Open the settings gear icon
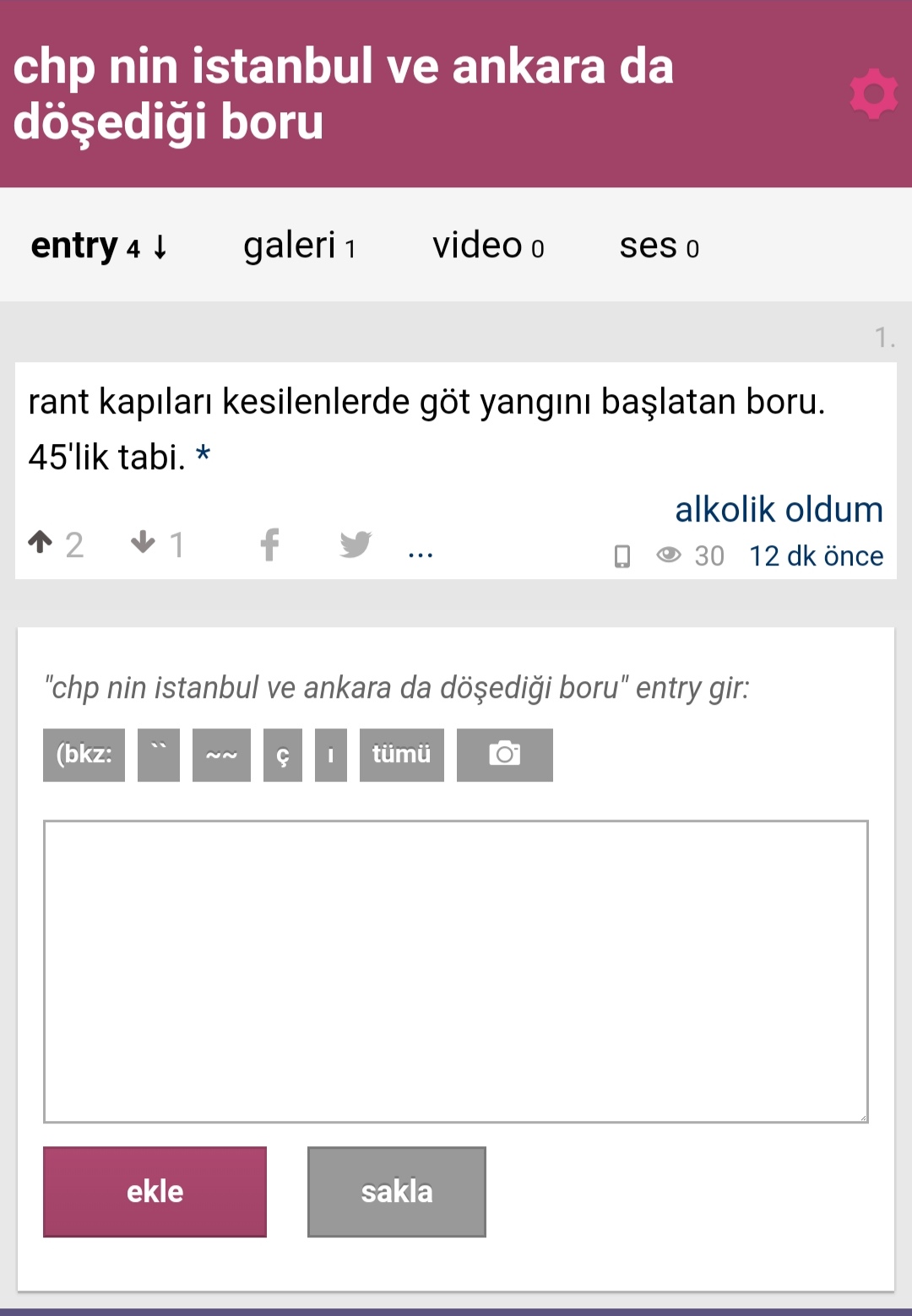The width and height of the screenshot is (912, 1316). pos(873,94)
